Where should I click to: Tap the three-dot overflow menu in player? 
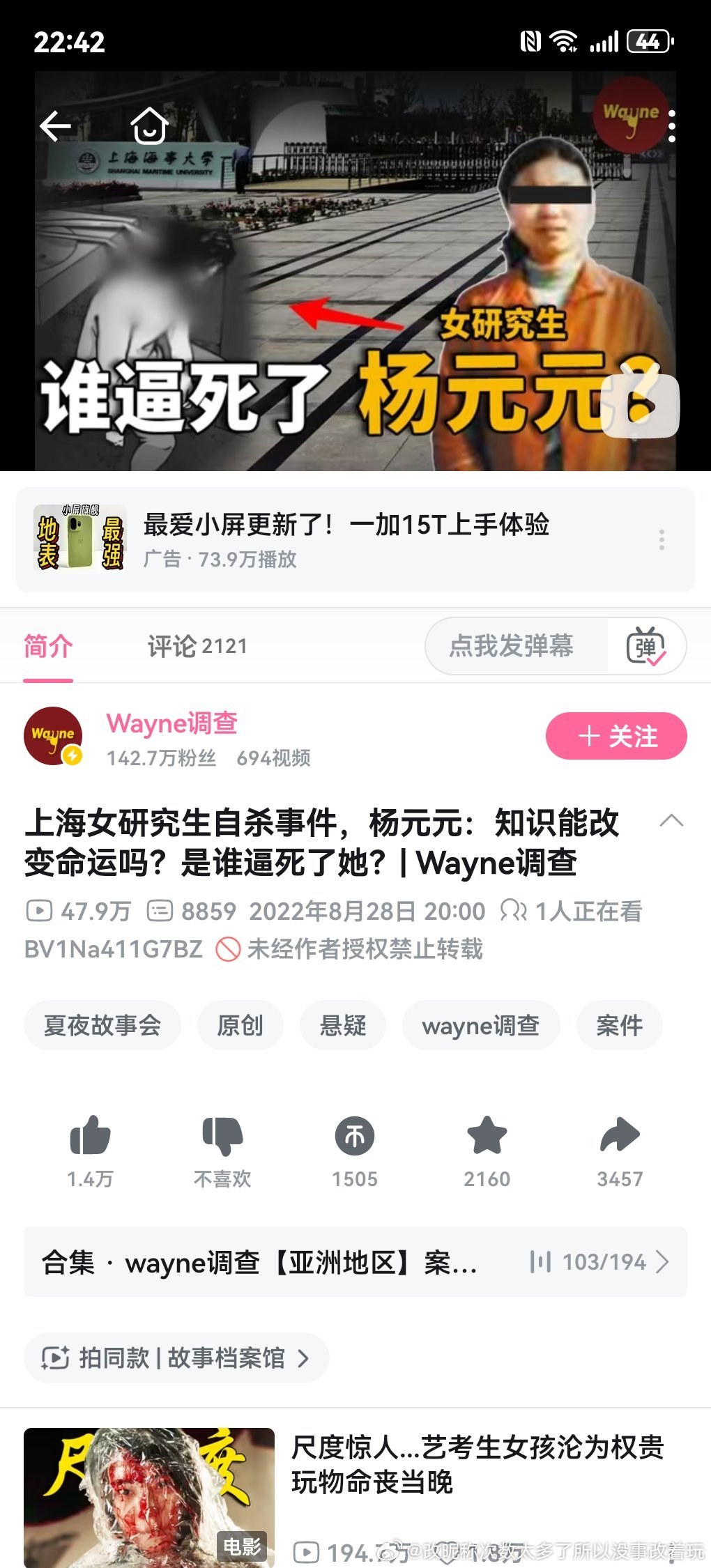click(671, 127)
